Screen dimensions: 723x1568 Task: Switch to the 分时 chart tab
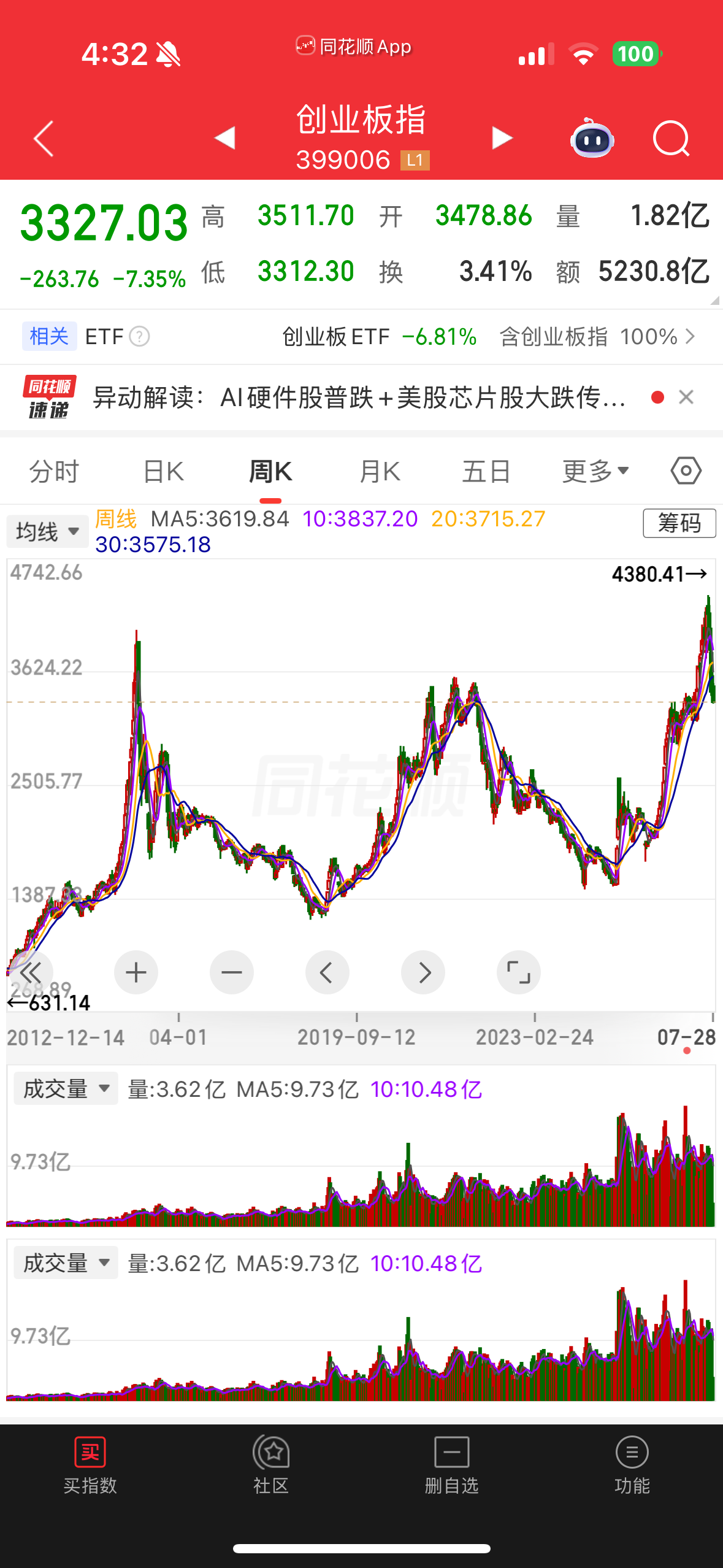click(x=54, y=472)
